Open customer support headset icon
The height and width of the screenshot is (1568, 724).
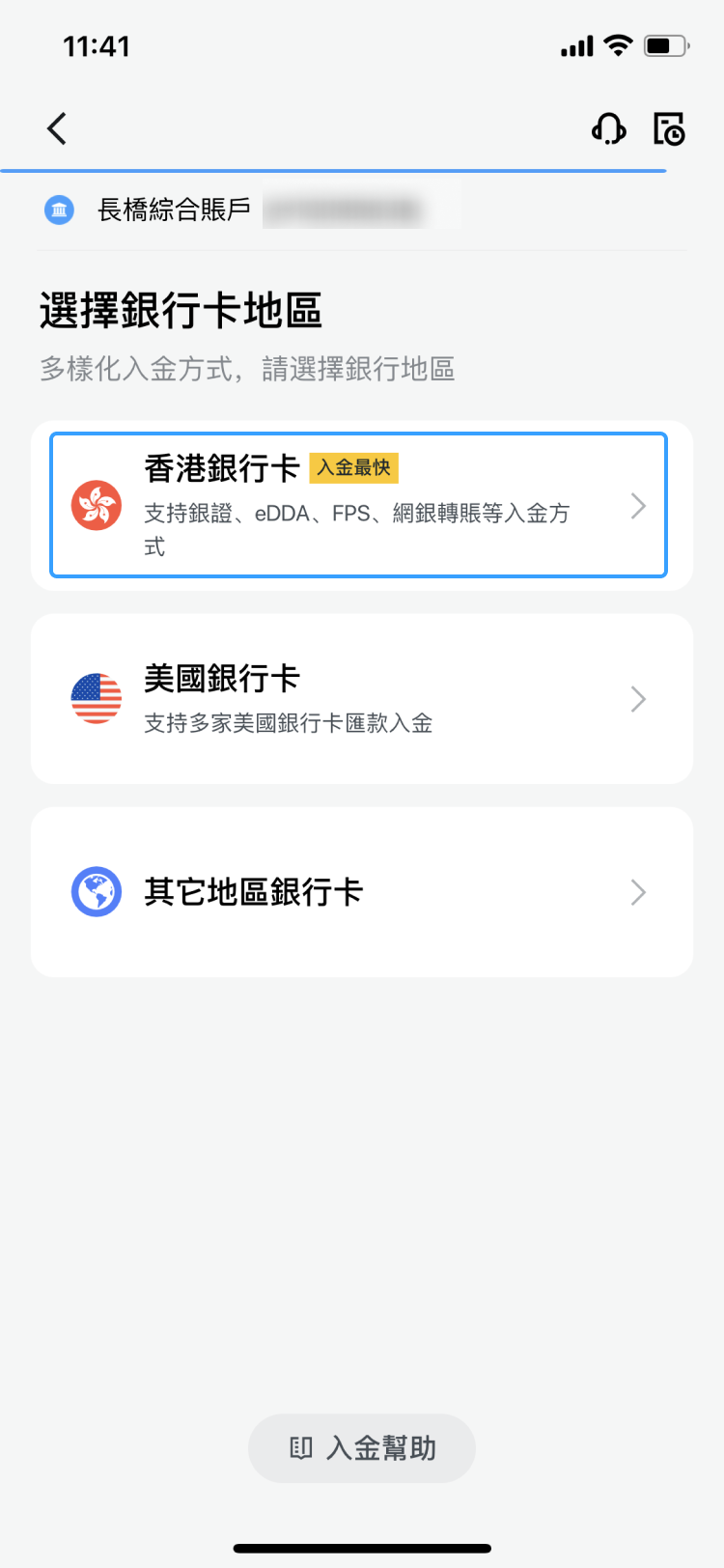pyautogui.click(x=608, y=128)
